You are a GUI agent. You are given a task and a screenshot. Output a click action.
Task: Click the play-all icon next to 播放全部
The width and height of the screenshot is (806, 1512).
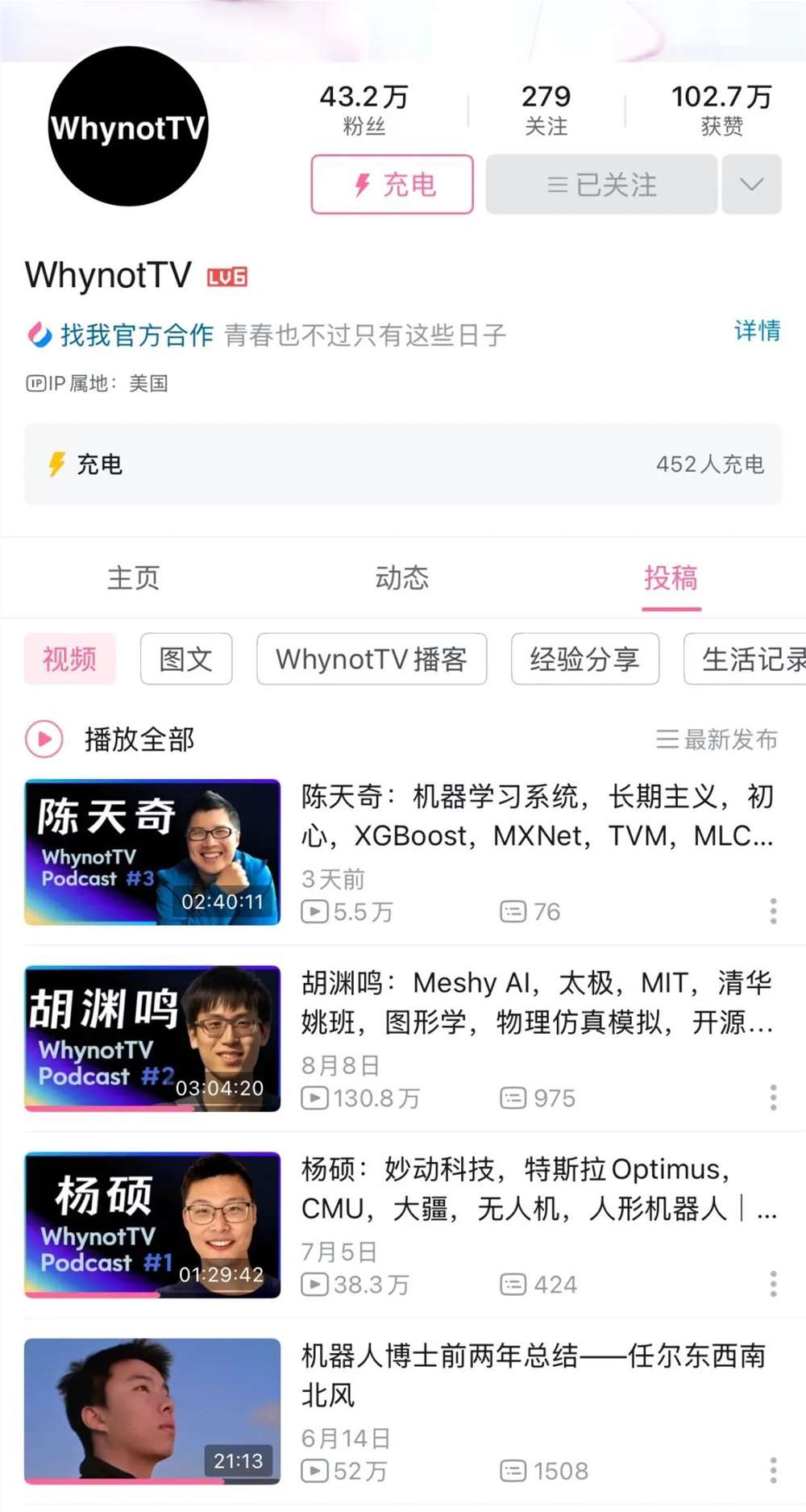pos(44,738)
